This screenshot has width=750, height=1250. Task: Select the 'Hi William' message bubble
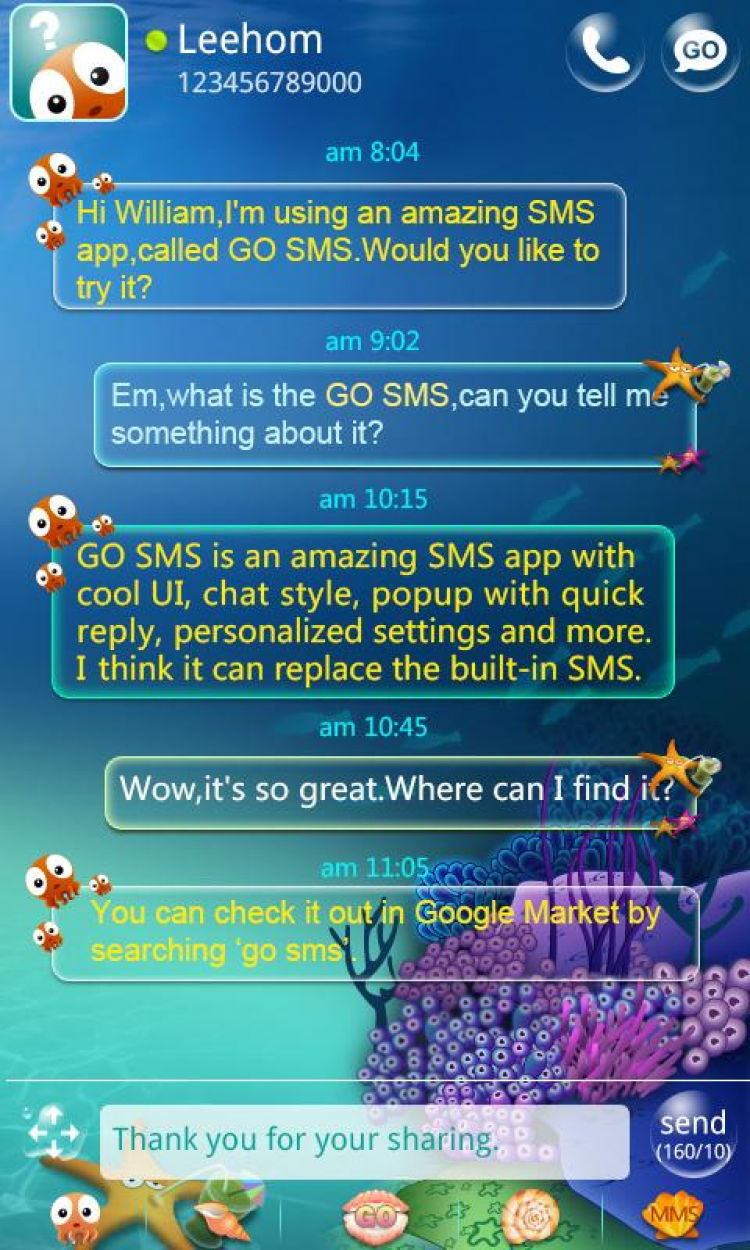pos(338,246)
